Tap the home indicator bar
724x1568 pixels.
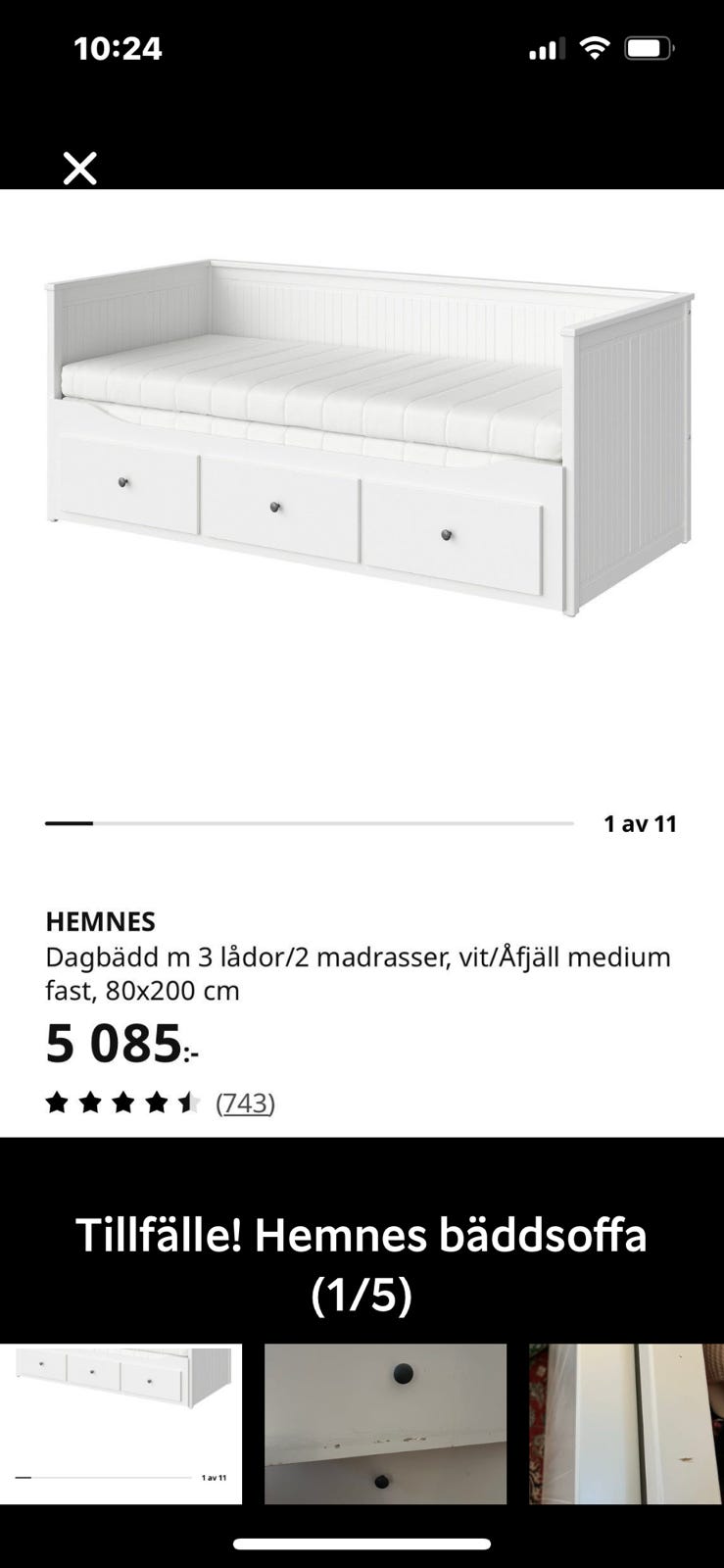tap(362, 1542)
